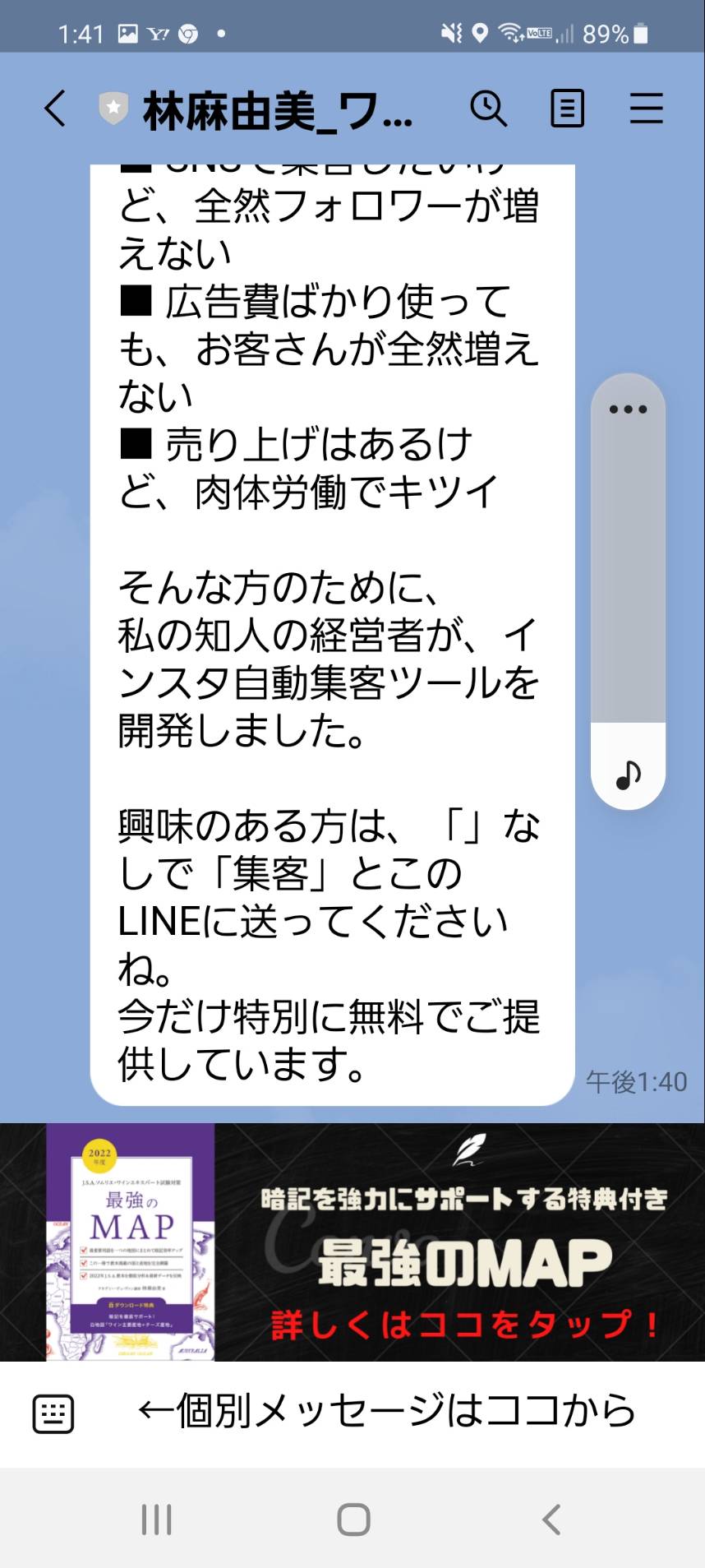The height and width of the screenshot is (1568, 705).
Task: Switch to keyboard input
Action: [x=53, y=1413]
